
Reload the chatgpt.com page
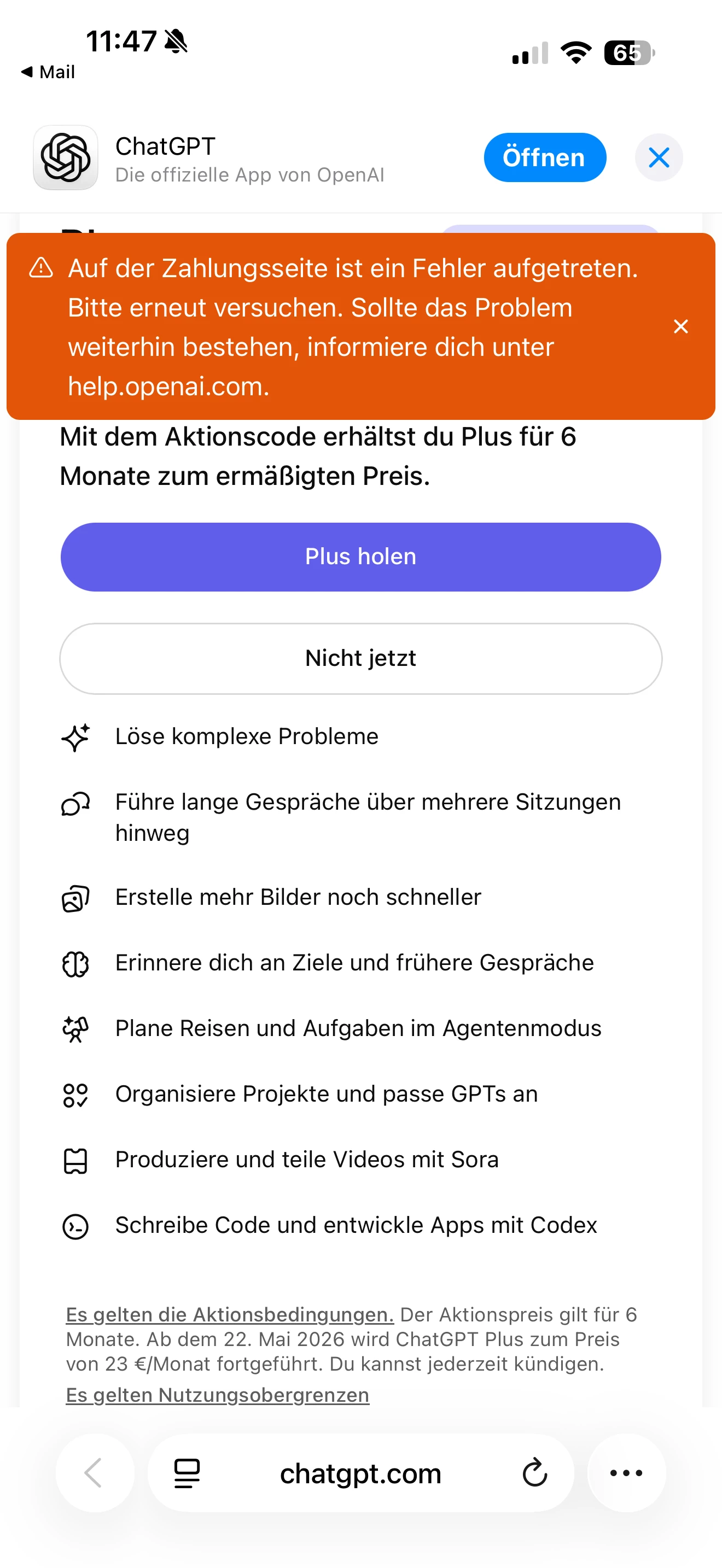coord(534,1473)
